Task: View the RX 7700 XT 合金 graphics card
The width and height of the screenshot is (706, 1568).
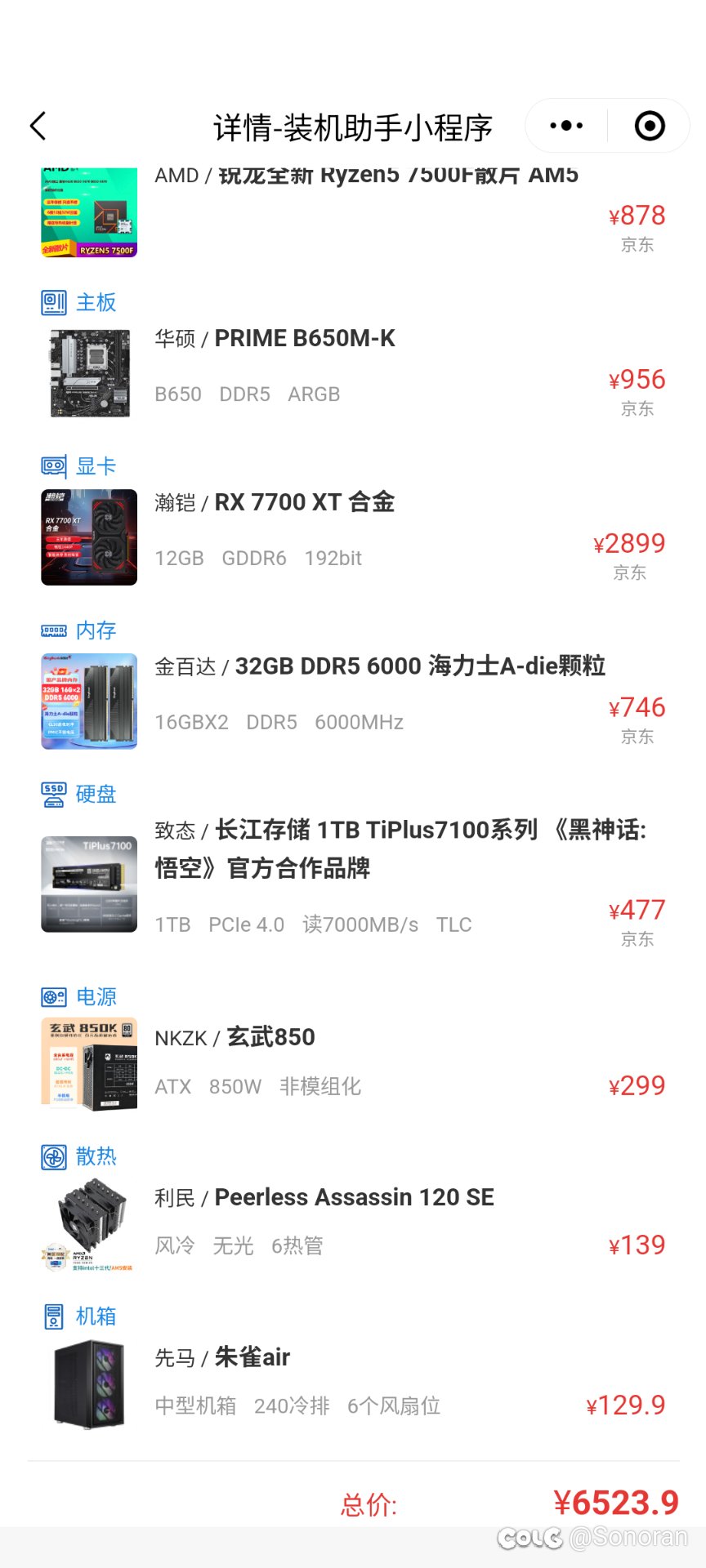Action: pos(305,503)
